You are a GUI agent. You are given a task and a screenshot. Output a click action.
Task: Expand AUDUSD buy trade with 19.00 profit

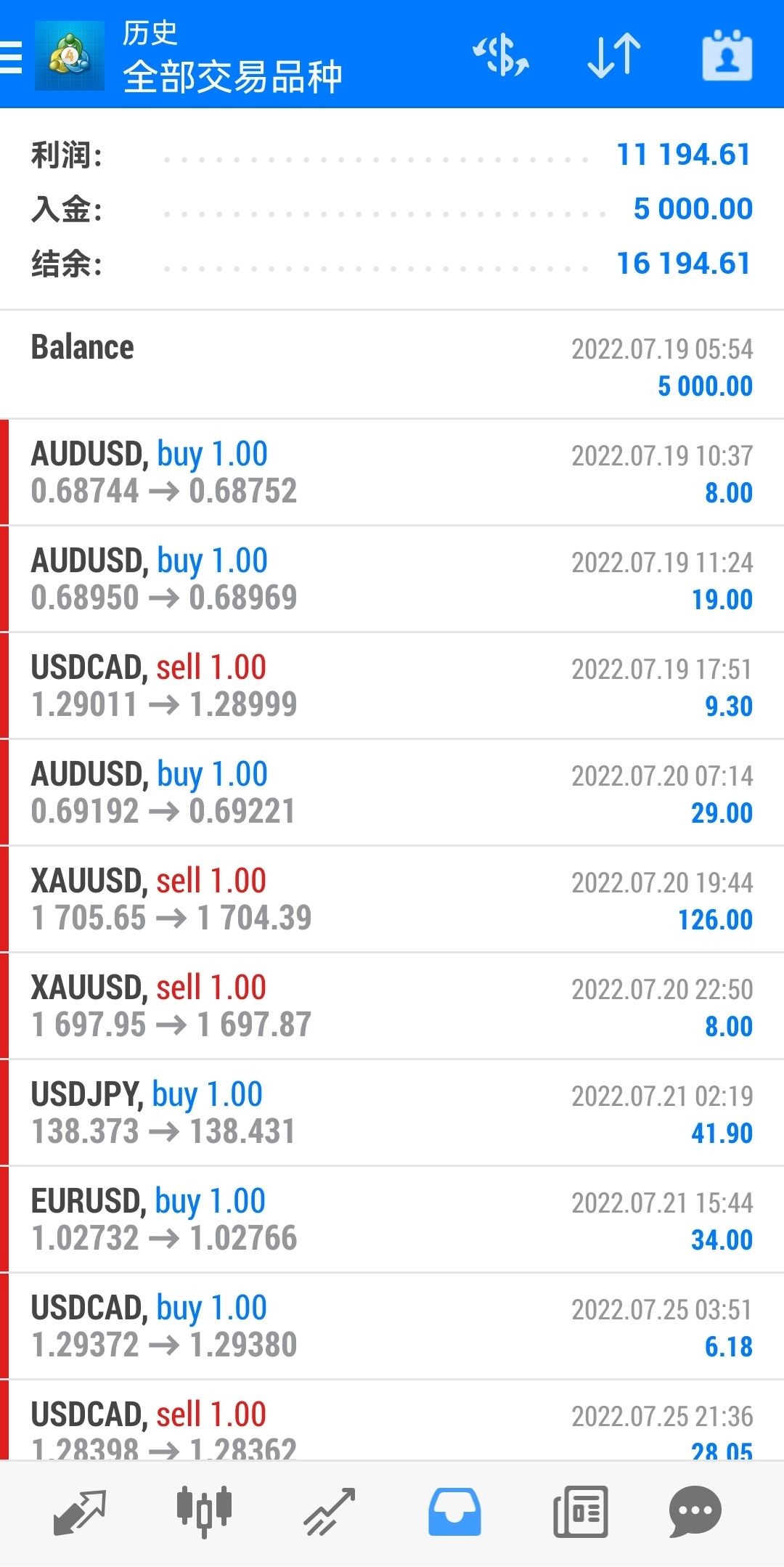pos(392,579)
